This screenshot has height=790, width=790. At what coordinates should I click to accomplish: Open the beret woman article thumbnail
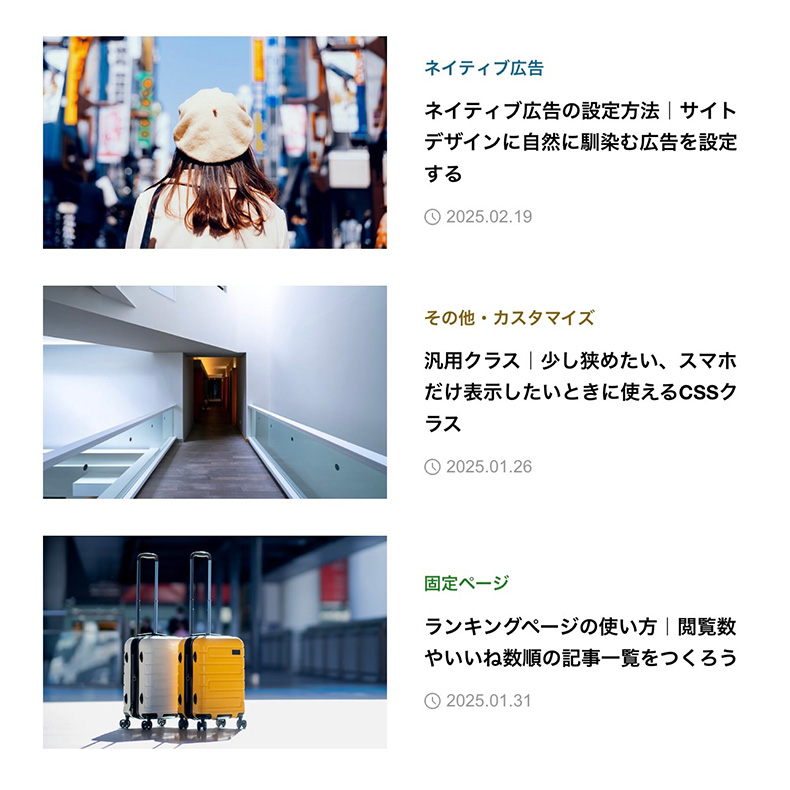[214, 142]
